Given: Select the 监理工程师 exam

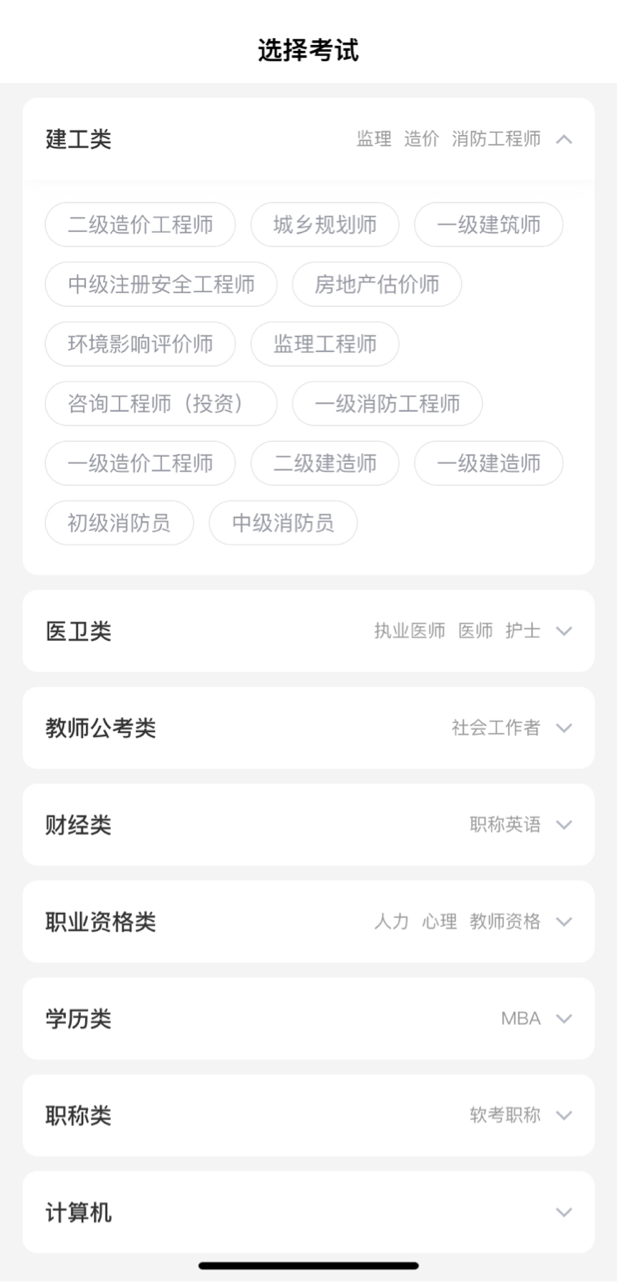Looking at the screenshot, I should tap(325, 345).
